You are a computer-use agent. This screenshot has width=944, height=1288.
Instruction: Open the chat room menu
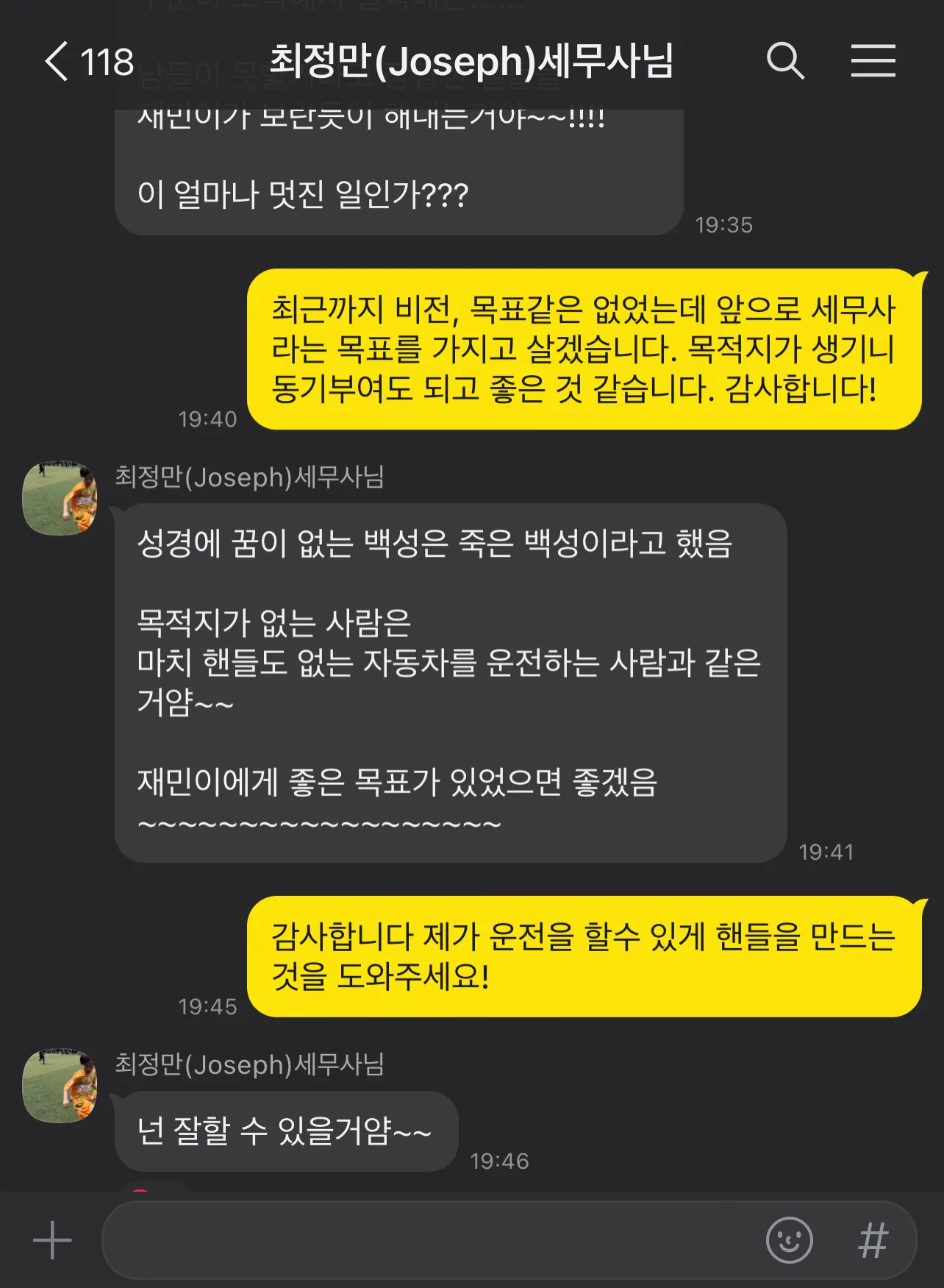873,60
